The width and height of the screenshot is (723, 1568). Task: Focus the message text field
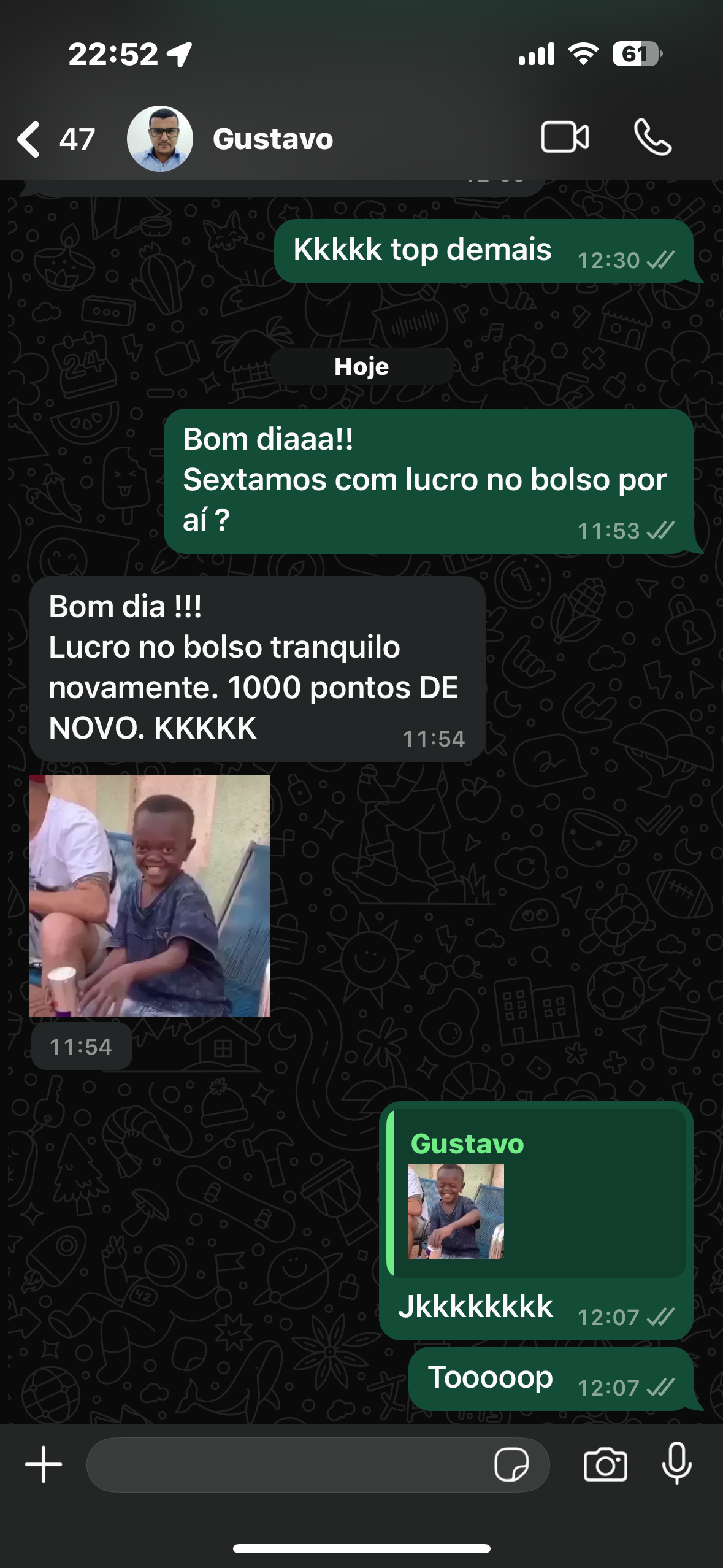coord(288,1465)
